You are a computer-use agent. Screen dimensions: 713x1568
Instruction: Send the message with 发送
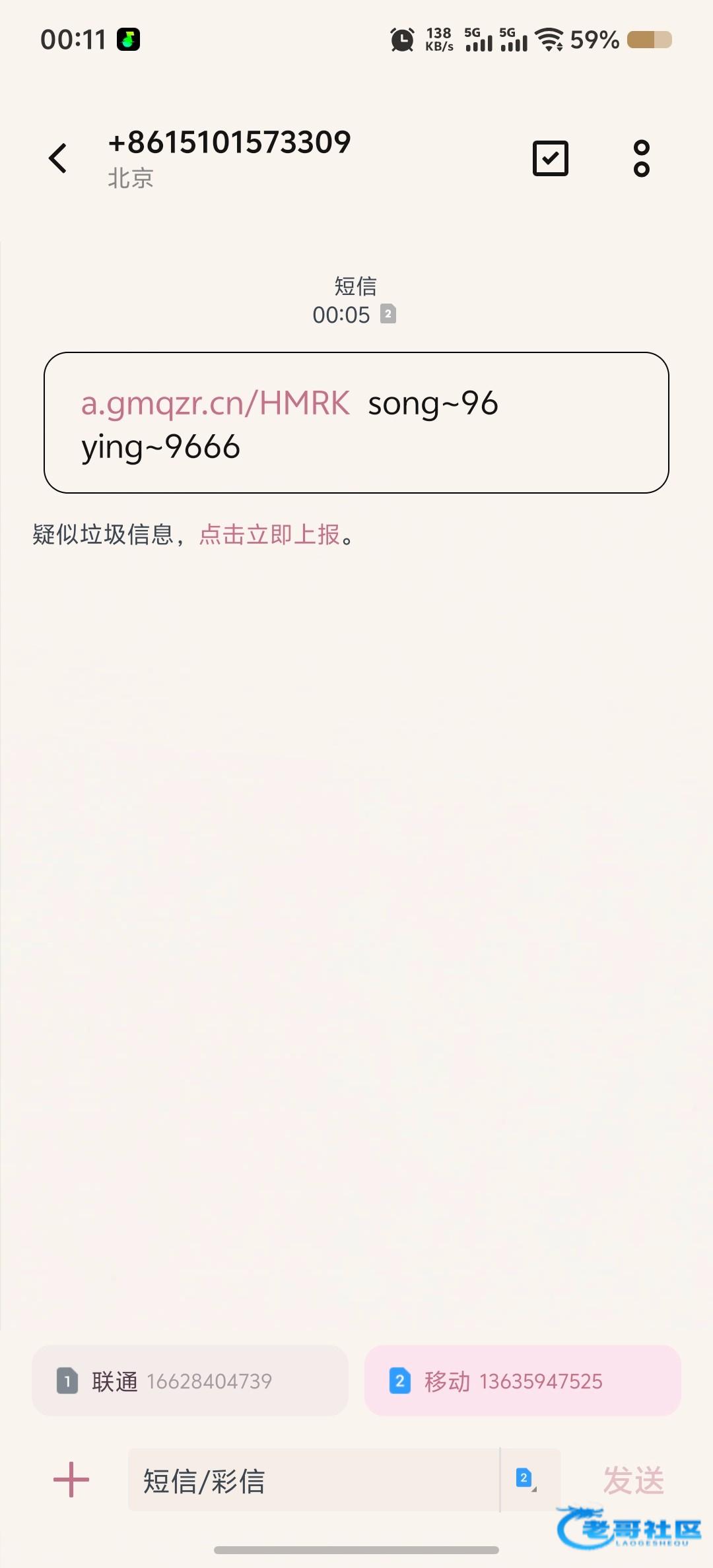pos(633,1480)
